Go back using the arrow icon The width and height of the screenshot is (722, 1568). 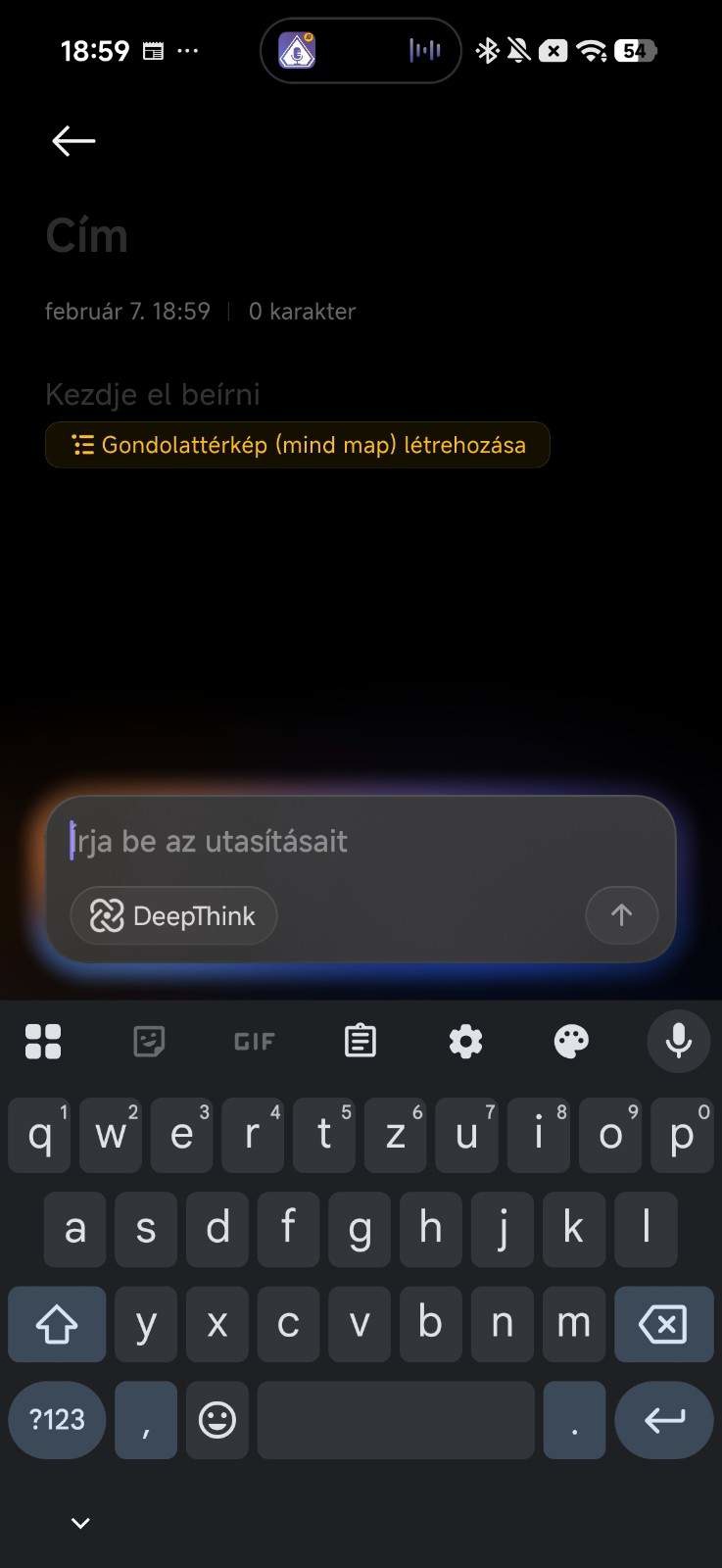[73, 141]
